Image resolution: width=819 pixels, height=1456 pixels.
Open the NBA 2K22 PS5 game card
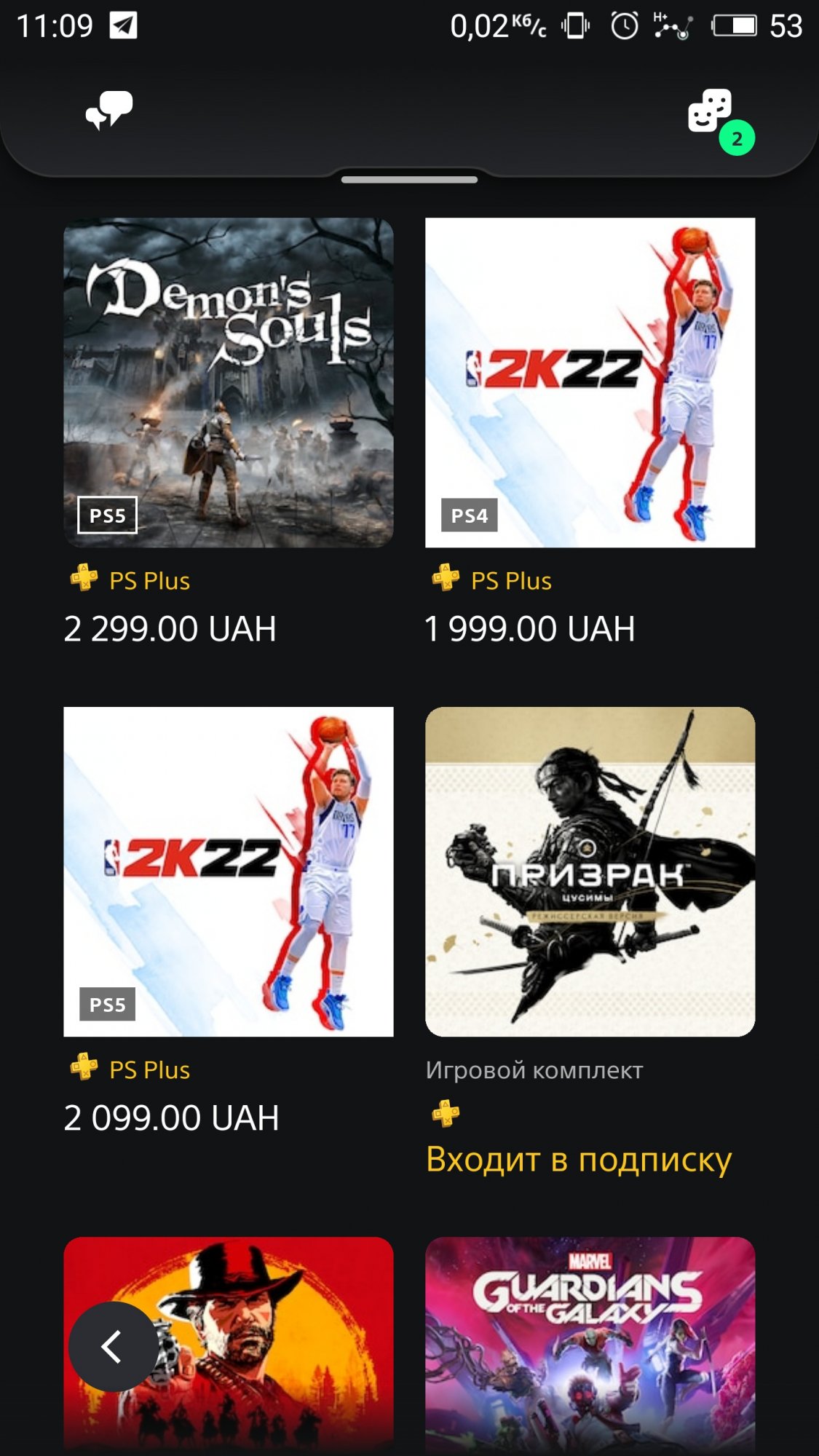click(x=228, y=871)
